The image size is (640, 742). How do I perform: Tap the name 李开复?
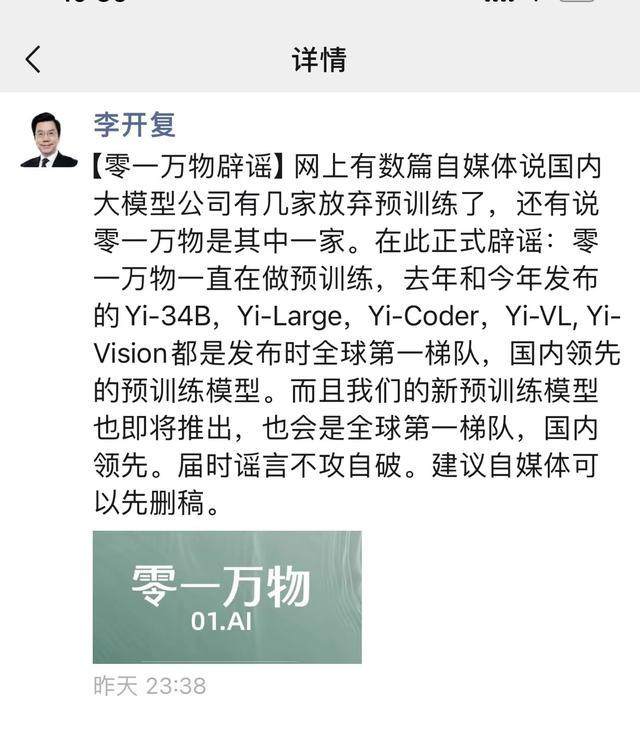pos(134,124)
